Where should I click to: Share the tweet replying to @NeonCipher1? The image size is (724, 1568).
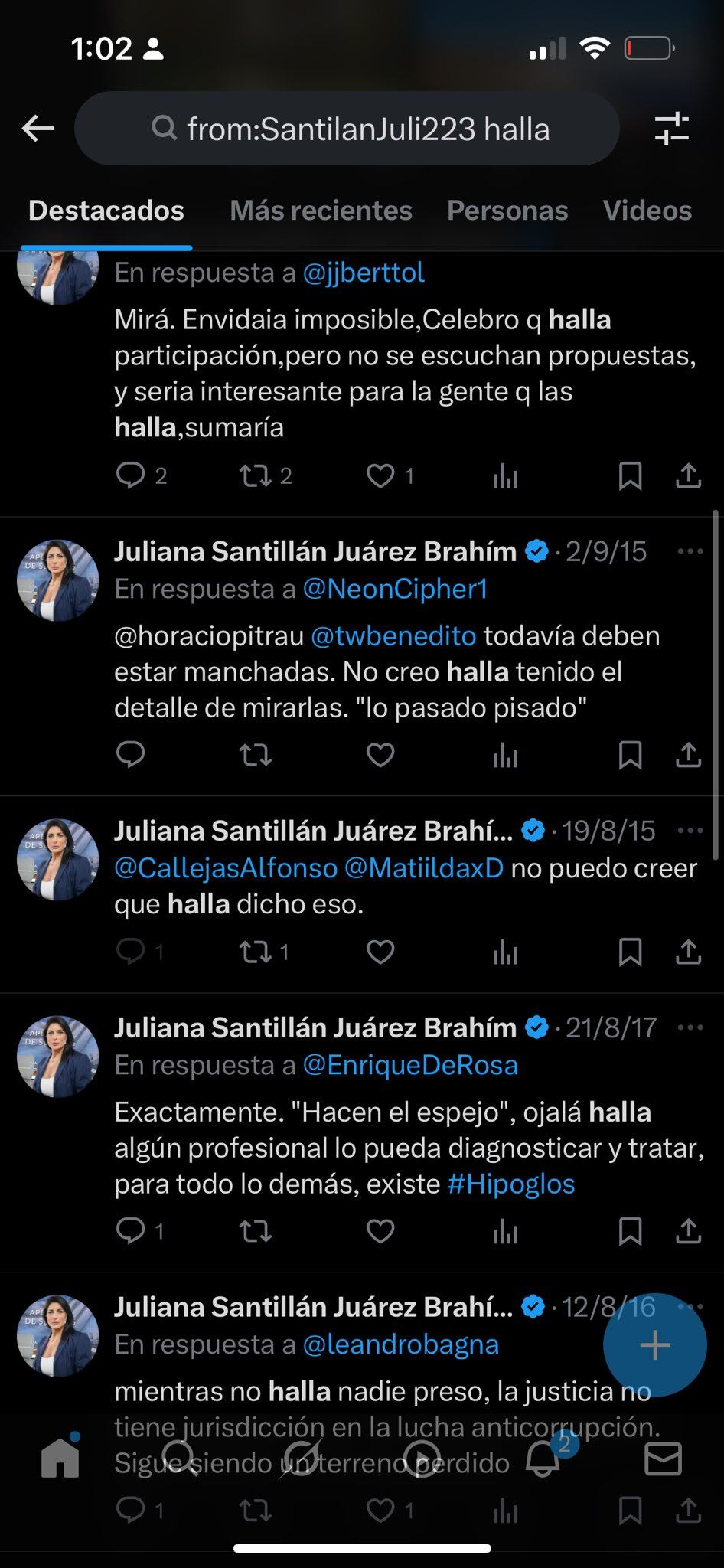(x=688, y=755)
